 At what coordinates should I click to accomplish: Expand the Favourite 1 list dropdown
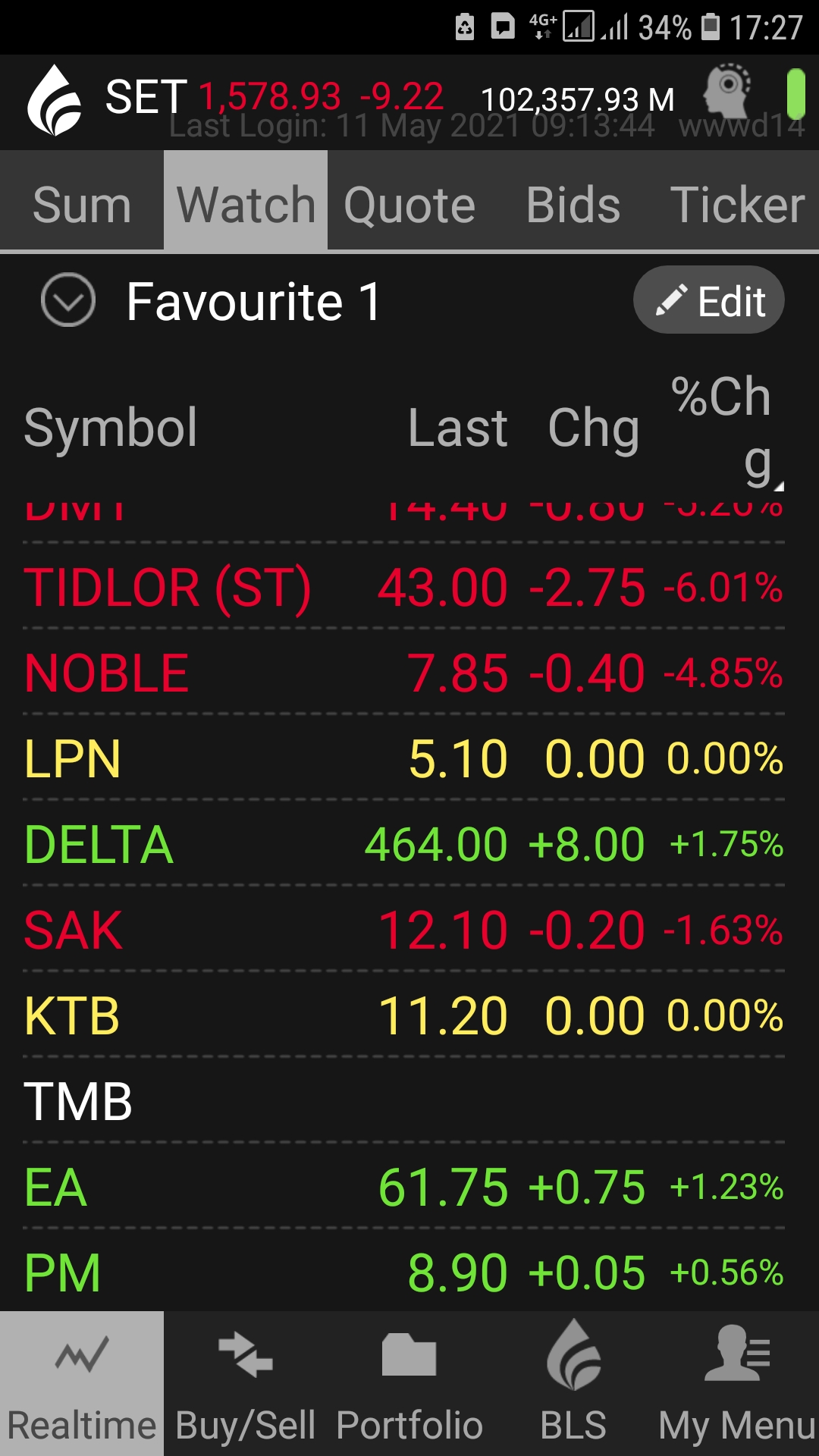point(68,300)
